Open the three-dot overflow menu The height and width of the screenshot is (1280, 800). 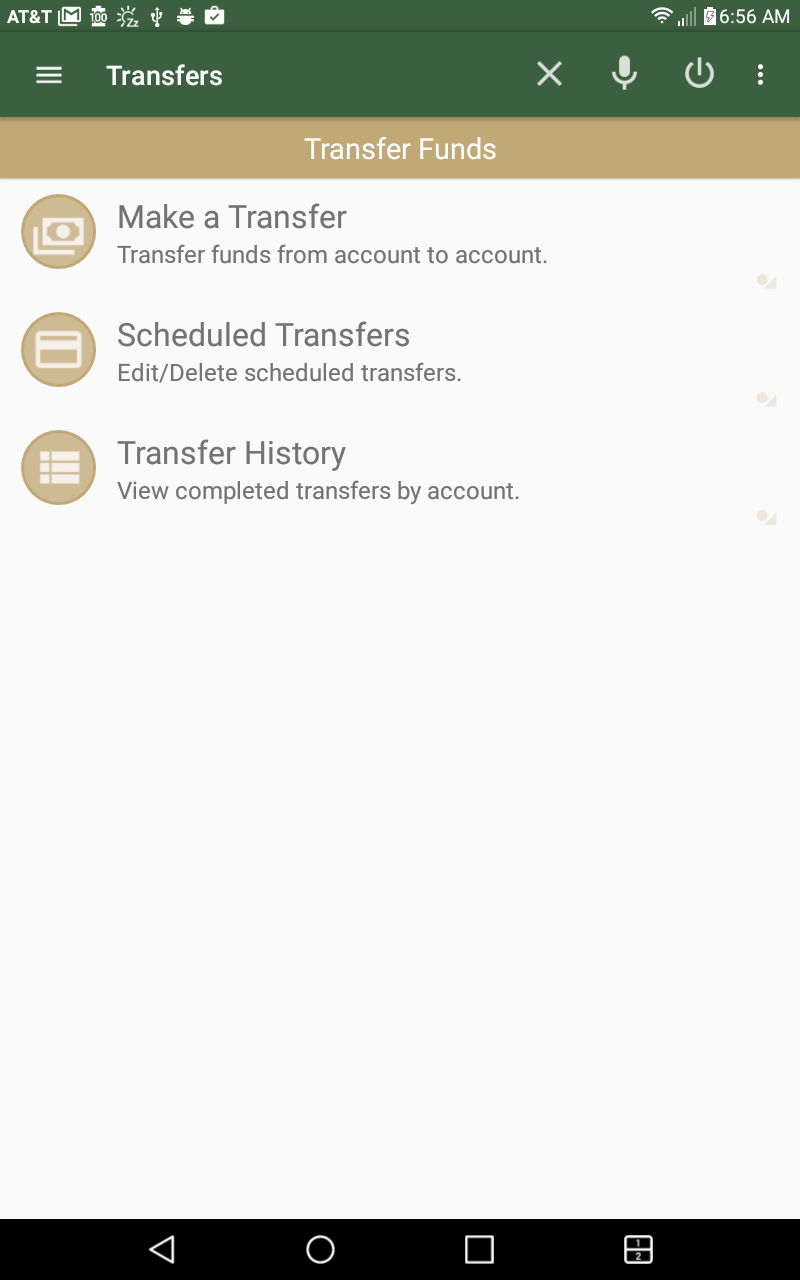pos(760,74)
